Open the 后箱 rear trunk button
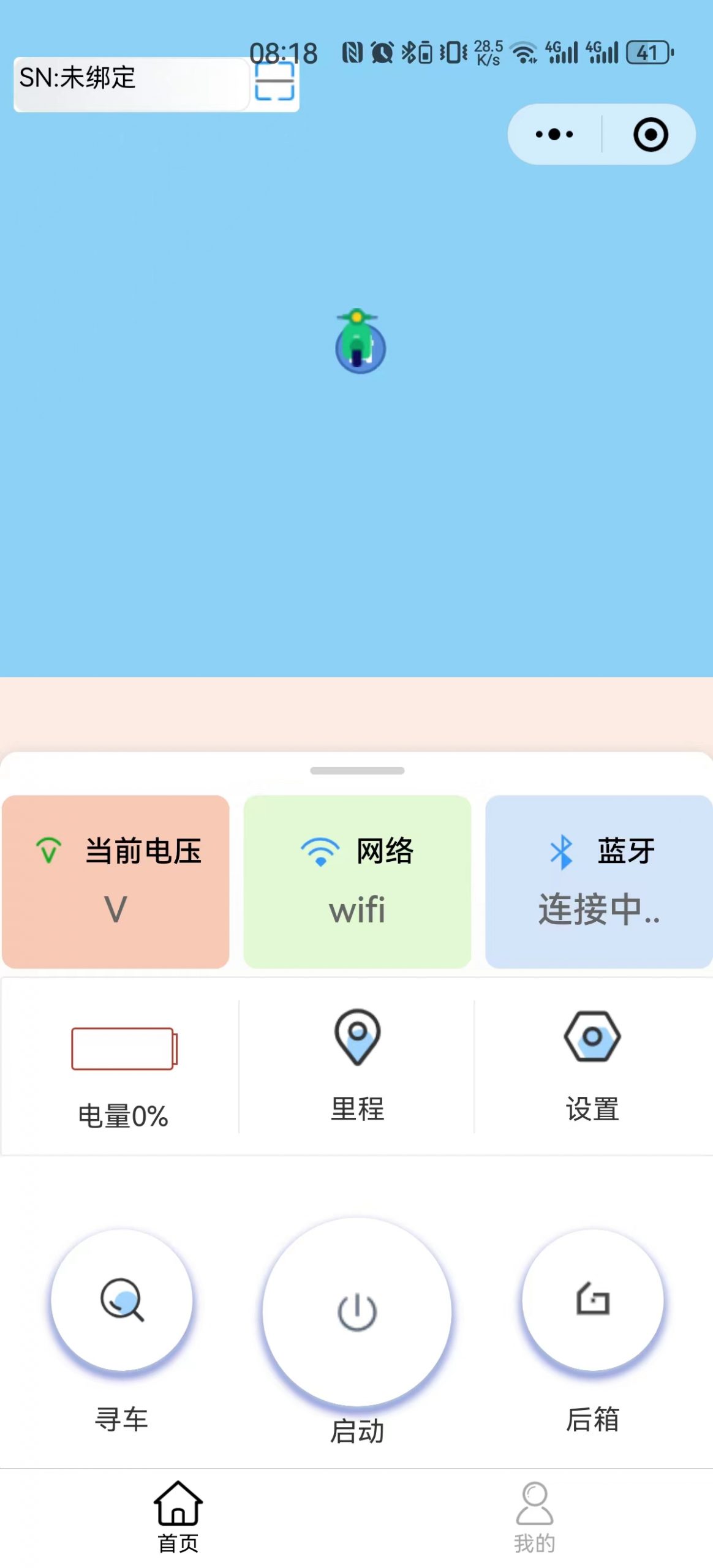The height and width of the screenshot is (1568, 713). [x=592, y=1300]
